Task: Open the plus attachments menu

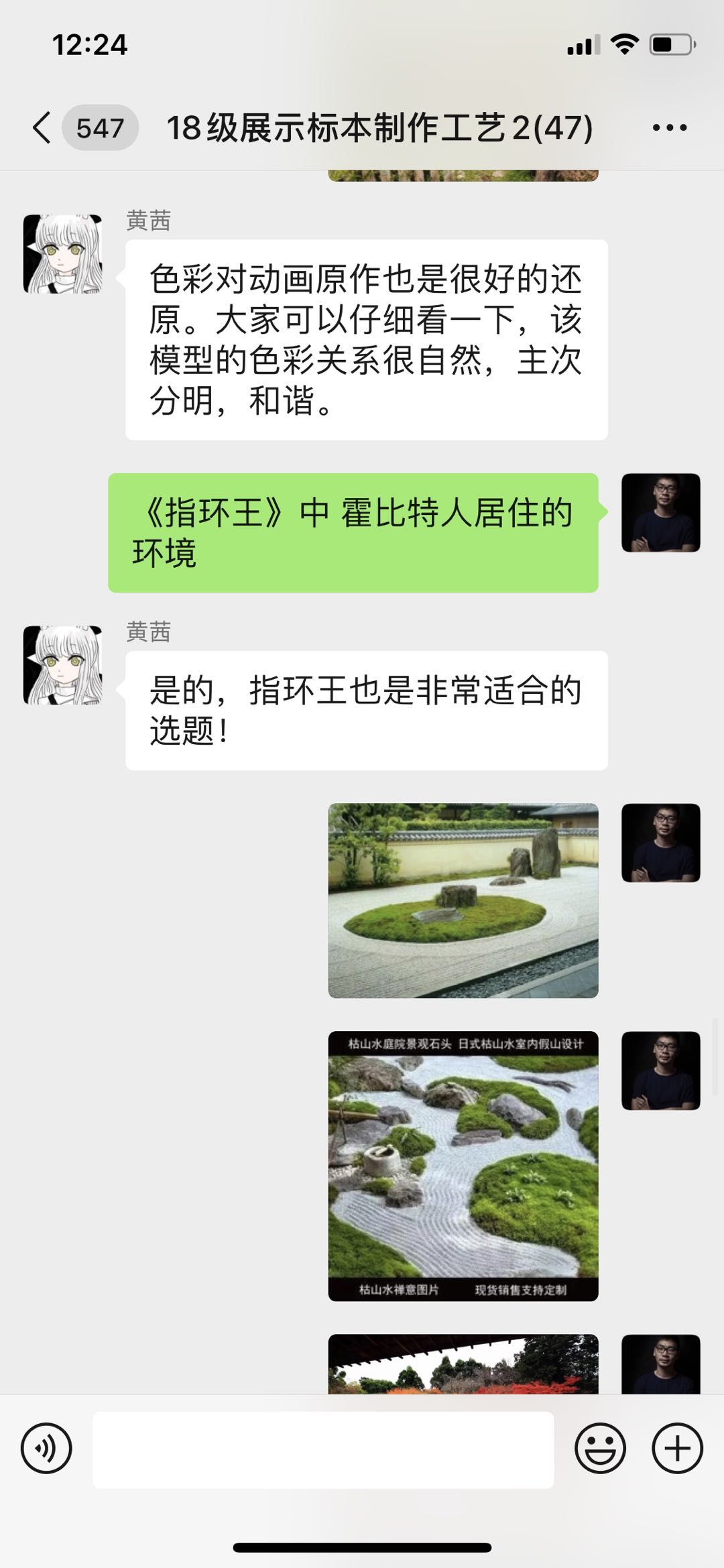Action: [677, 1449]
